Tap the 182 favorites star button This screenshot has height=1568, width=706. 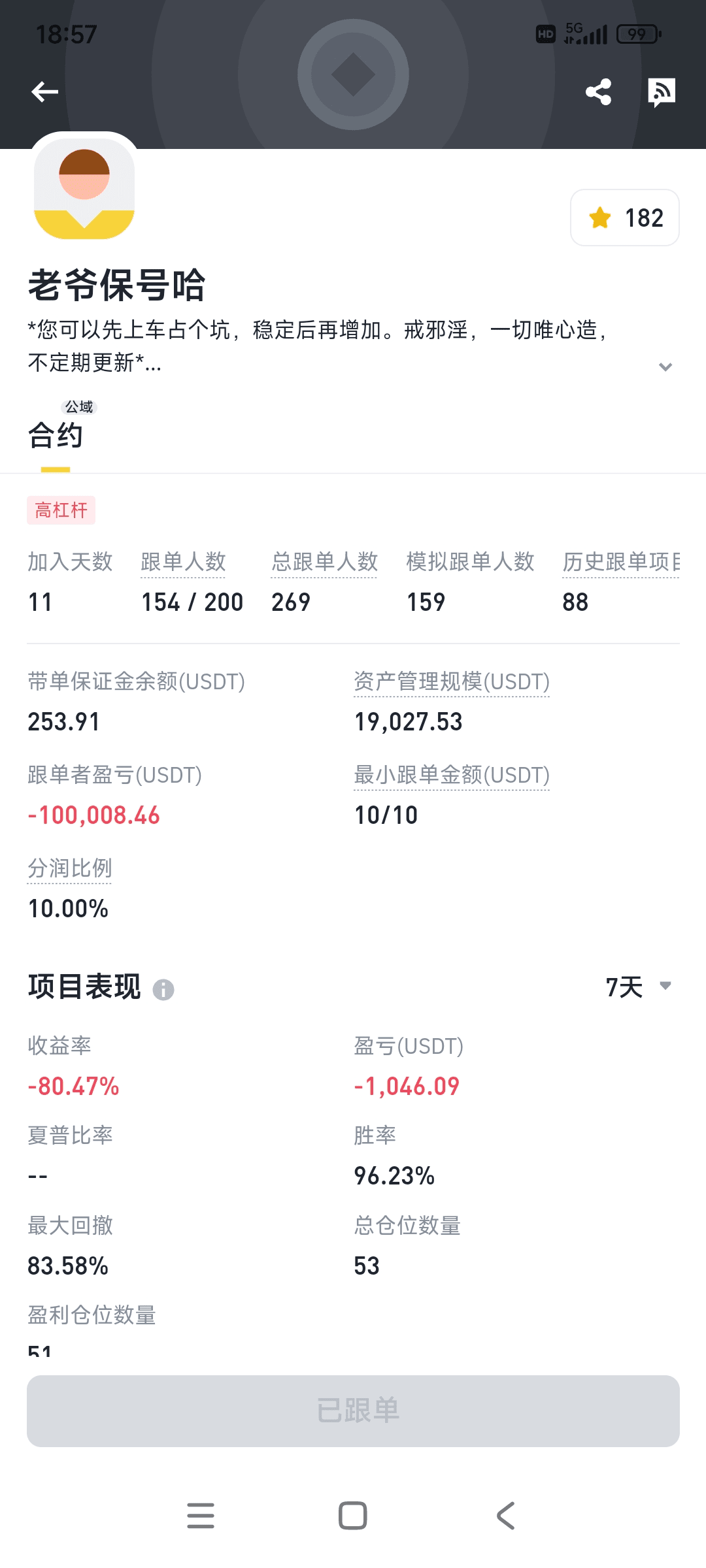click(x=625, y=218)
